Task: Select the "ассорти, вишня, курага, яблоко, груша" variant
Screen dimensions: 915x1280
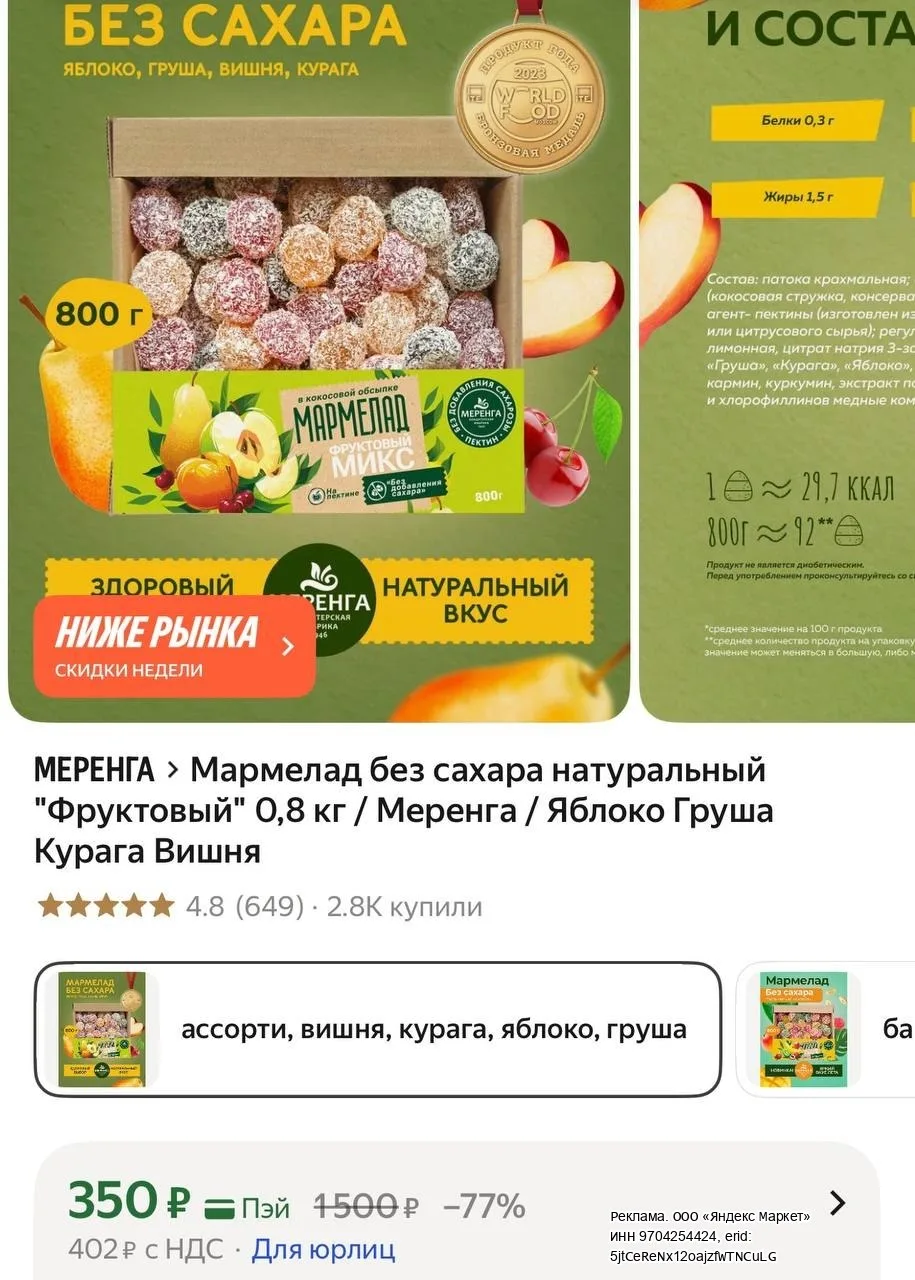Action: point(378,1030)
